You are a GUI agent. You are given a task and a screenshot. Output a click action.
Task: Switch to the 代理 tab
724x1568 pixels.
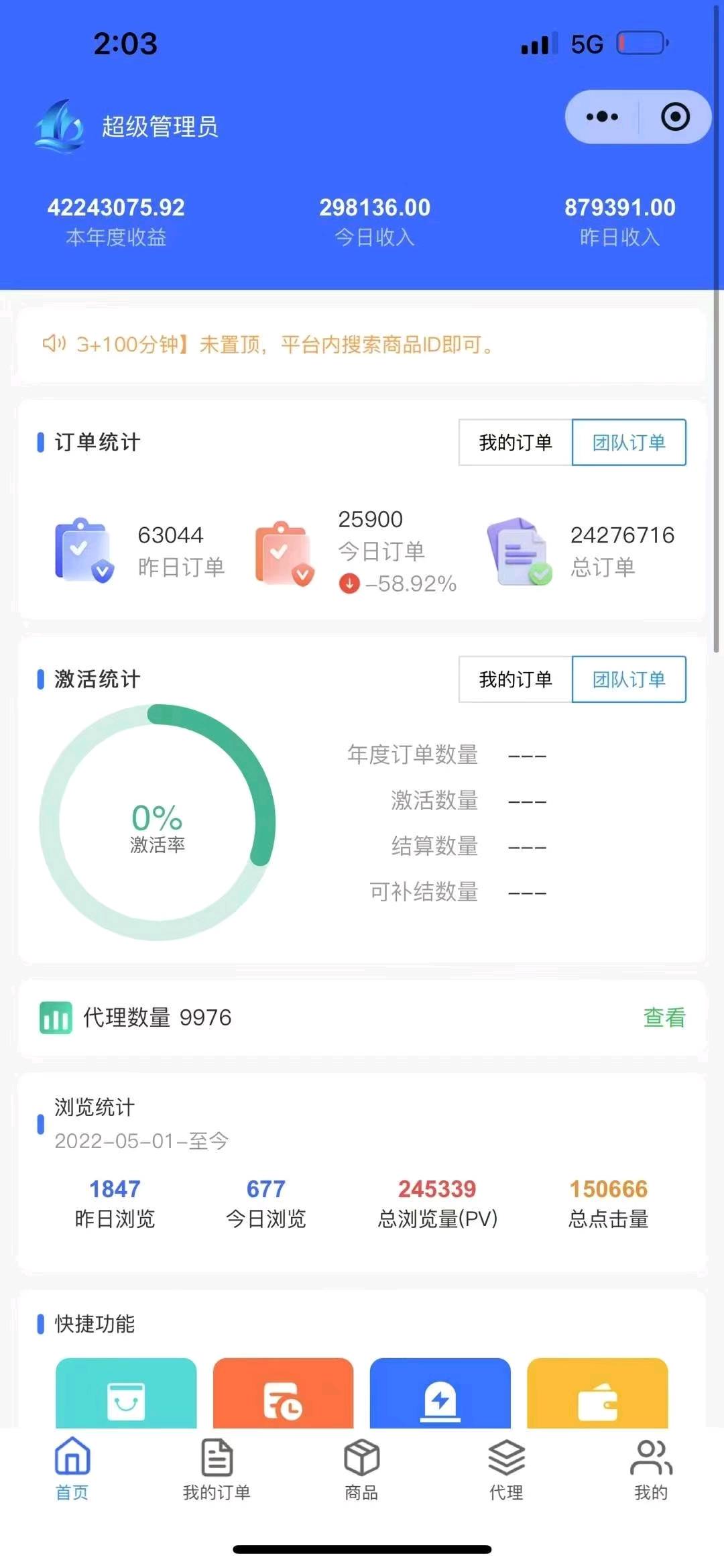506,1469
